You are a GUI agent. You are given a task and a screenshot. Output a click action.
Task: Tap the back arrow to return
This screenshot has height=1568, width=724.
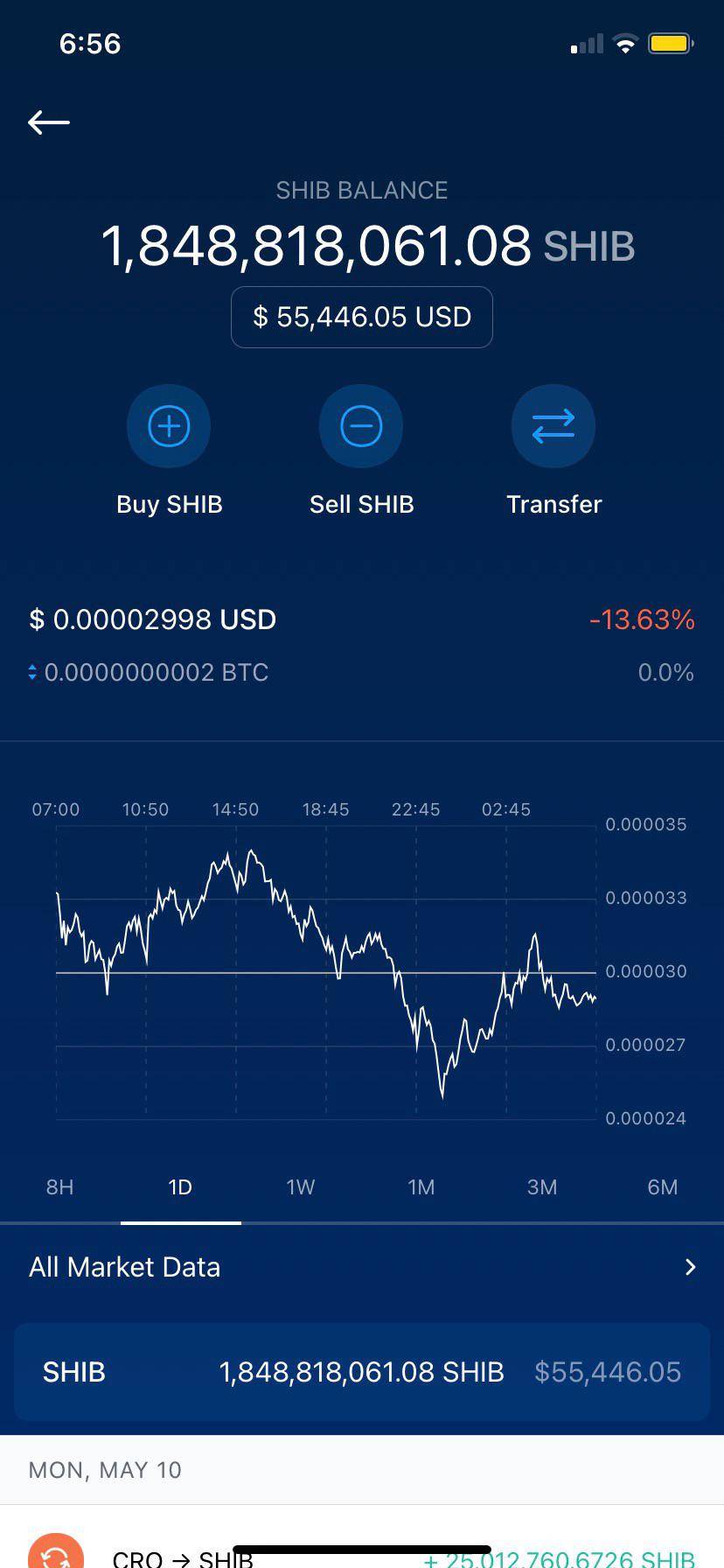click(x=48, y=122)
